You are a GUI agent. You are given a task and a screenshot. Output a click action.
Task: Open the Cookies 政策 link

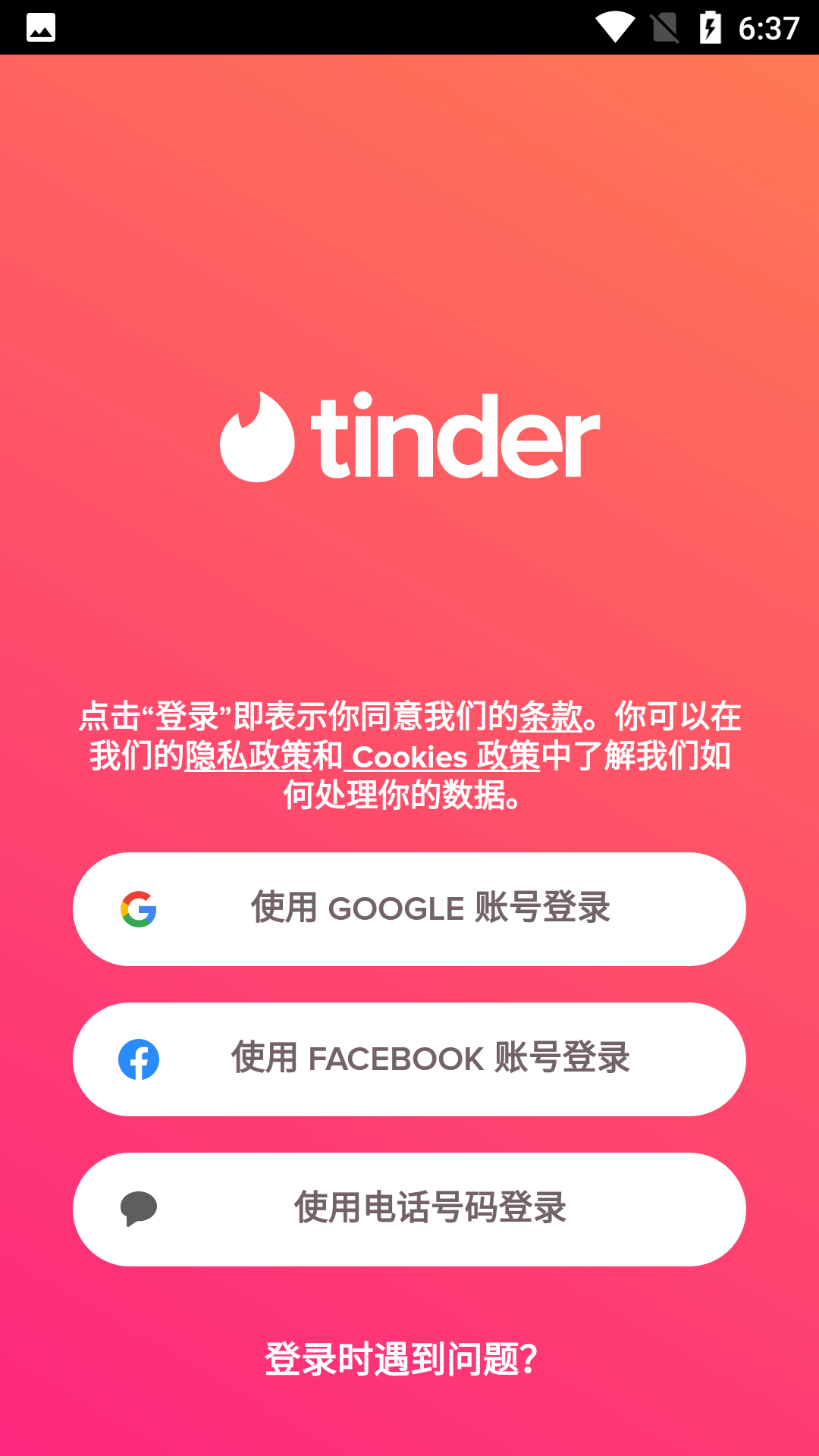[x=444, y=756]
